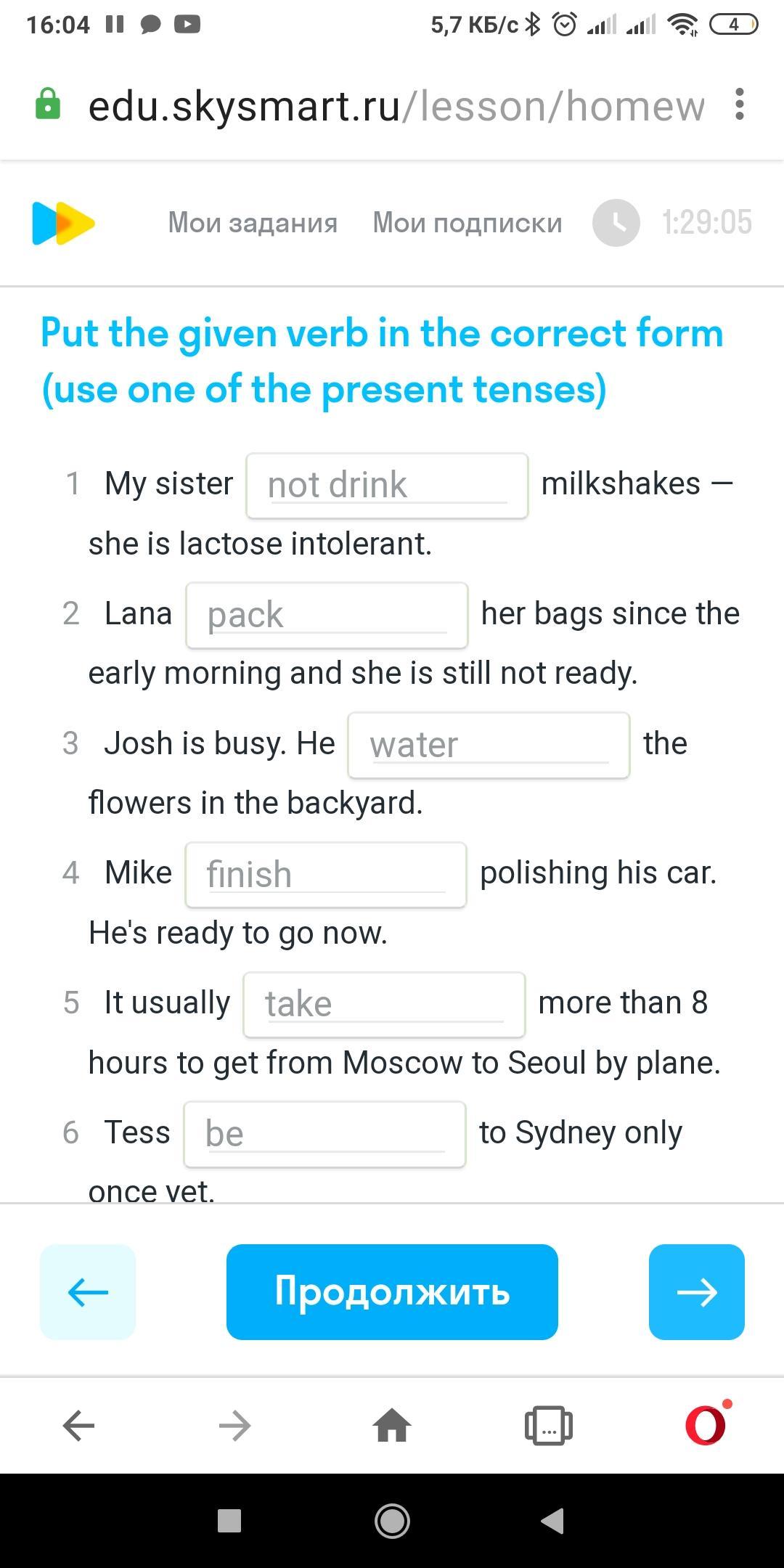Go to the previous task with left arrow
This screenshot has width=784, height=1568.
pos(88,1292)
